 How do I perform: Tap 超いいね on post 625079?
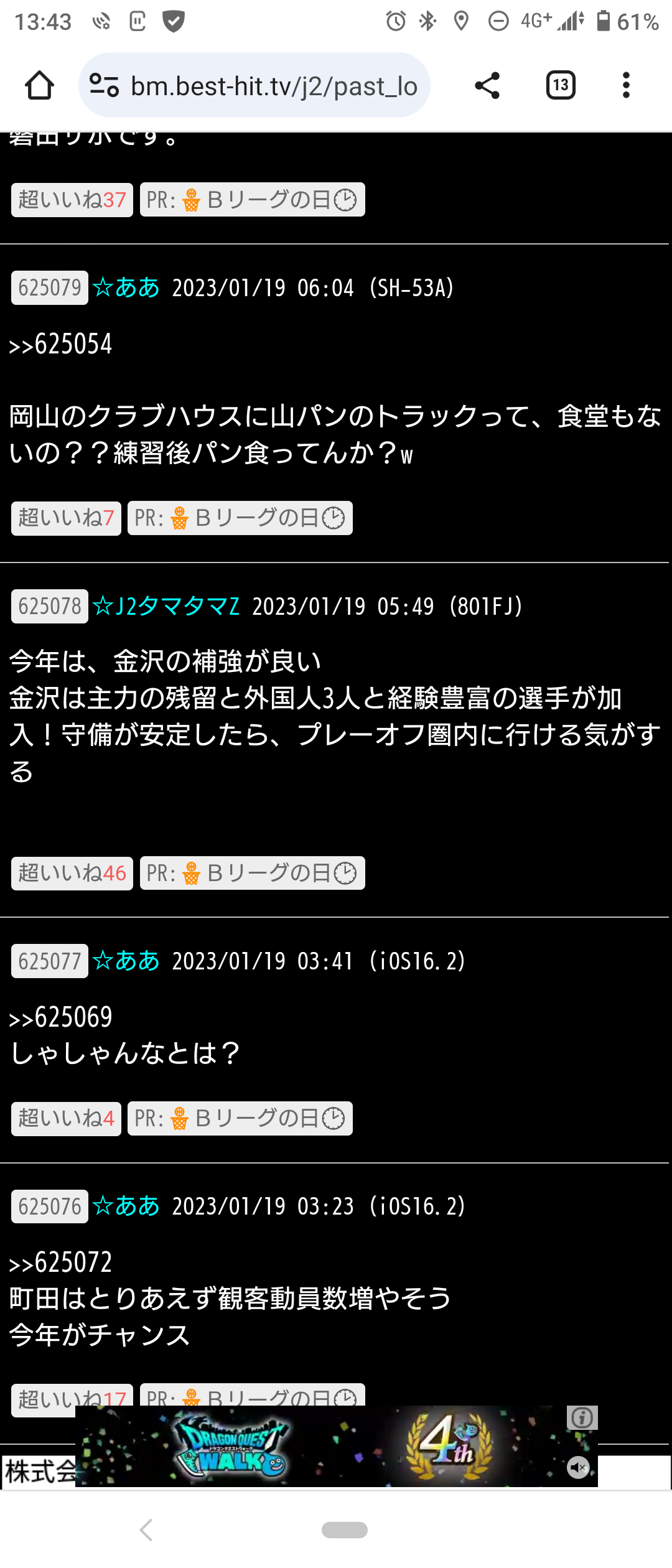[x=66, y=518]
